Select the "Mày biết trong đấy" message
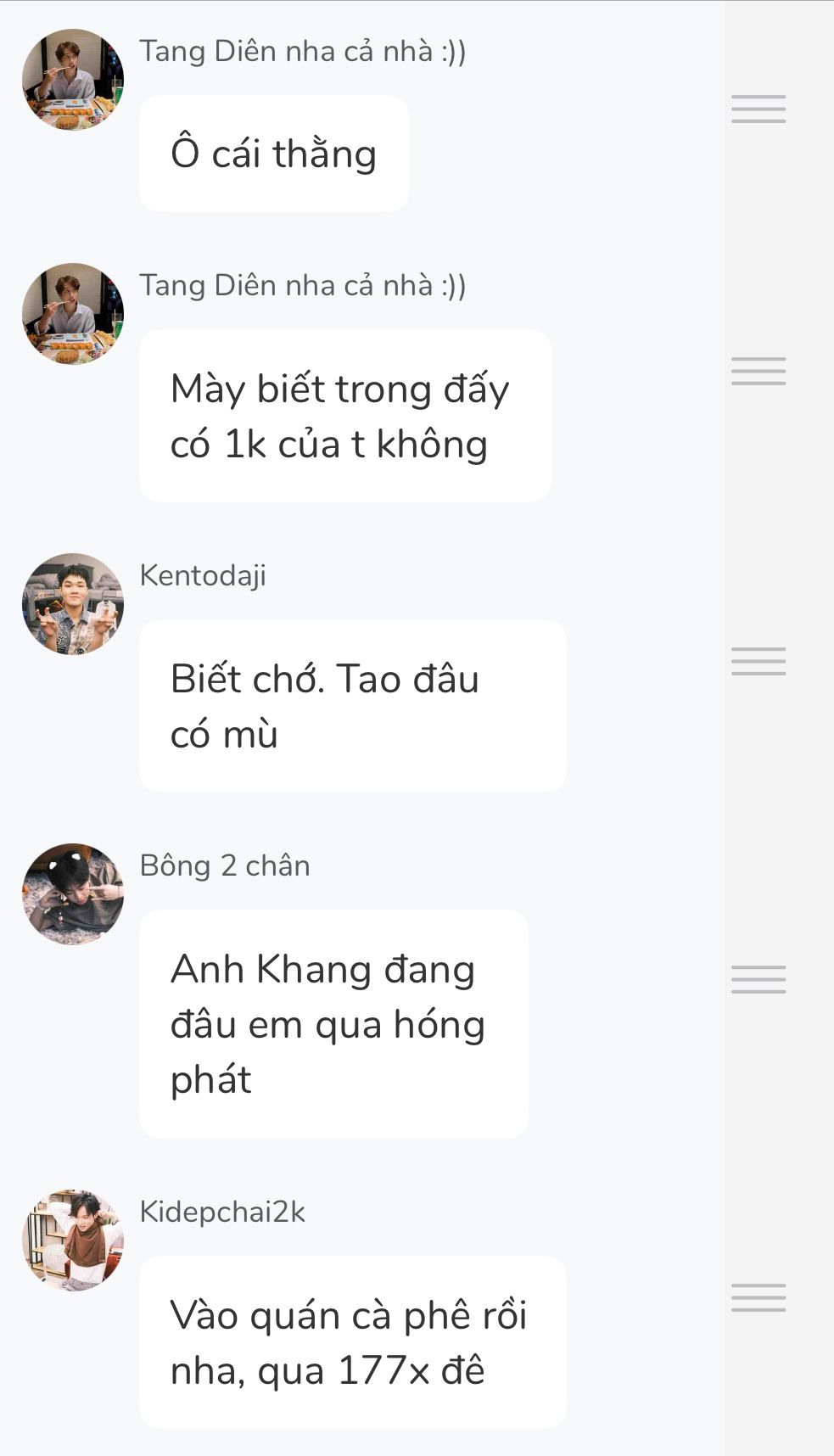This screenshot has width=834, height=1456. (x=344, y=416)
